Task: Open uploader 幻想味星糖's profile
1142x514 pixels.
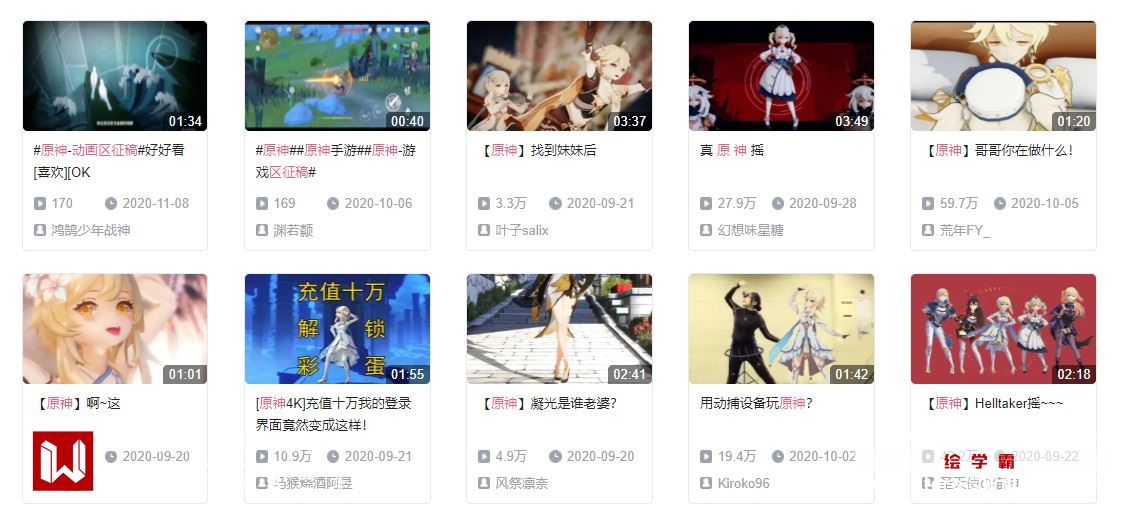Action: pos(750,230)
